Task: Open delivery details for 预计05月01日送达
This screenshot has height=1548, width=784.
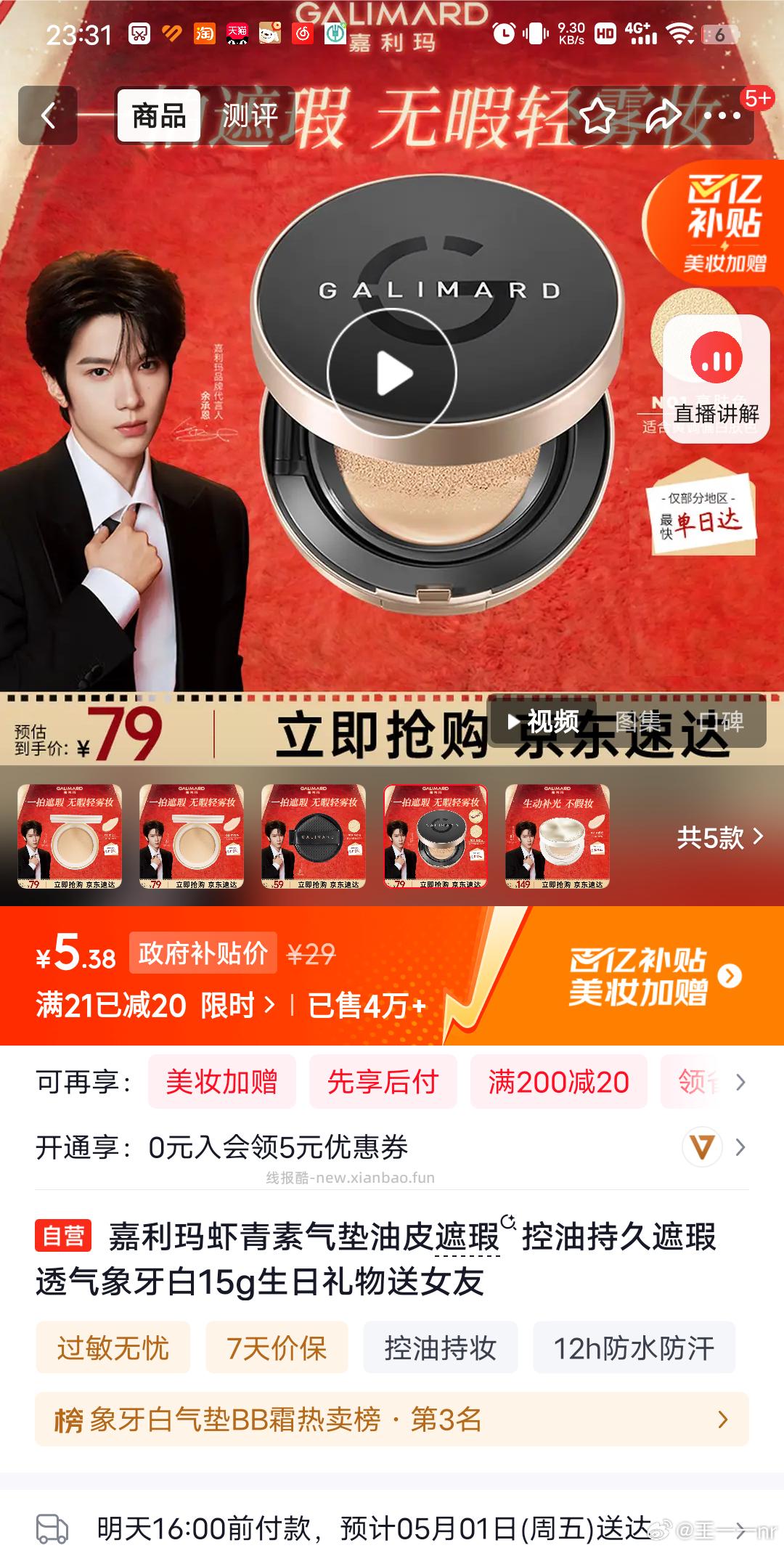Action: (x=392, y=1528)
